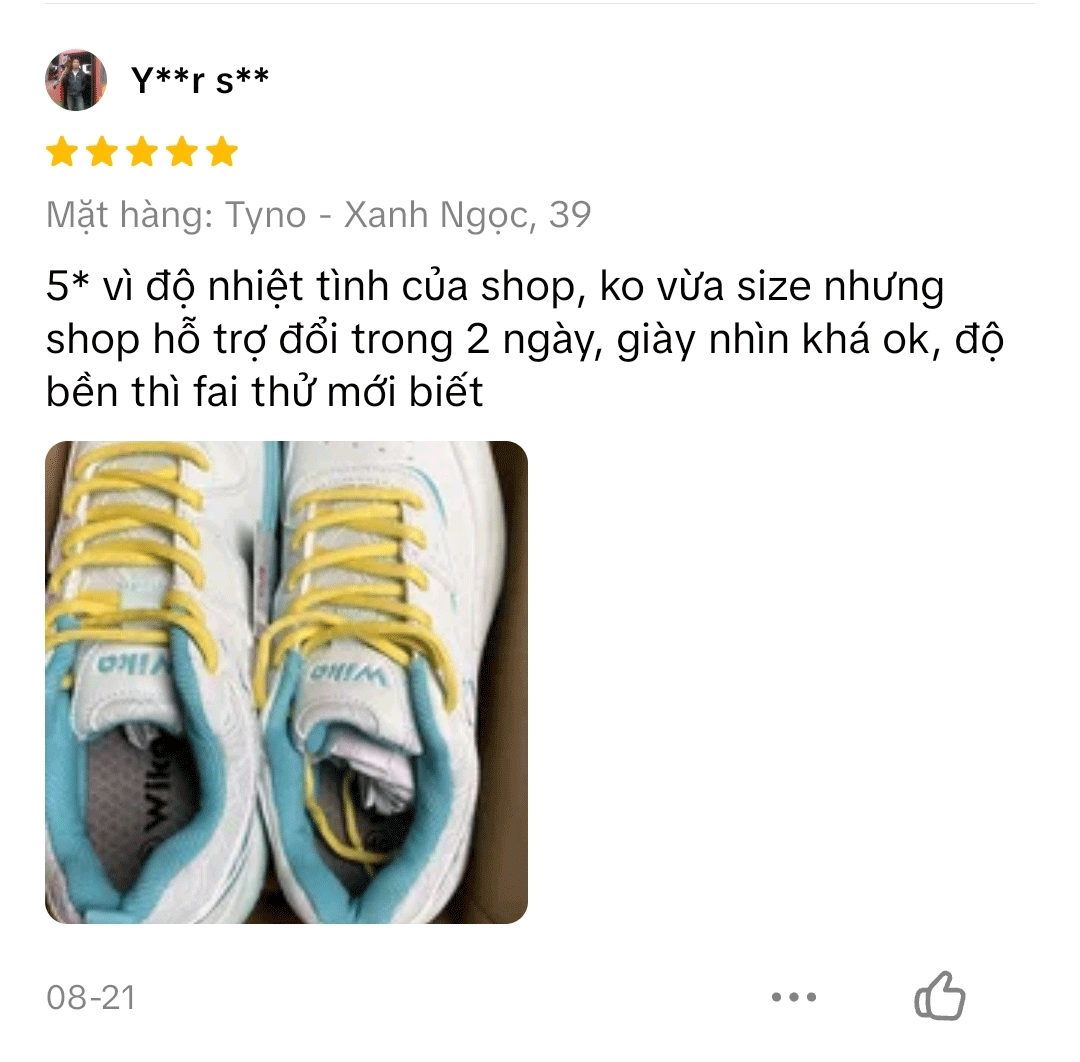The height and width of the screenshot is (1062, 1080).
Task: Open the review's shoe photo
Action: [286, 682]
